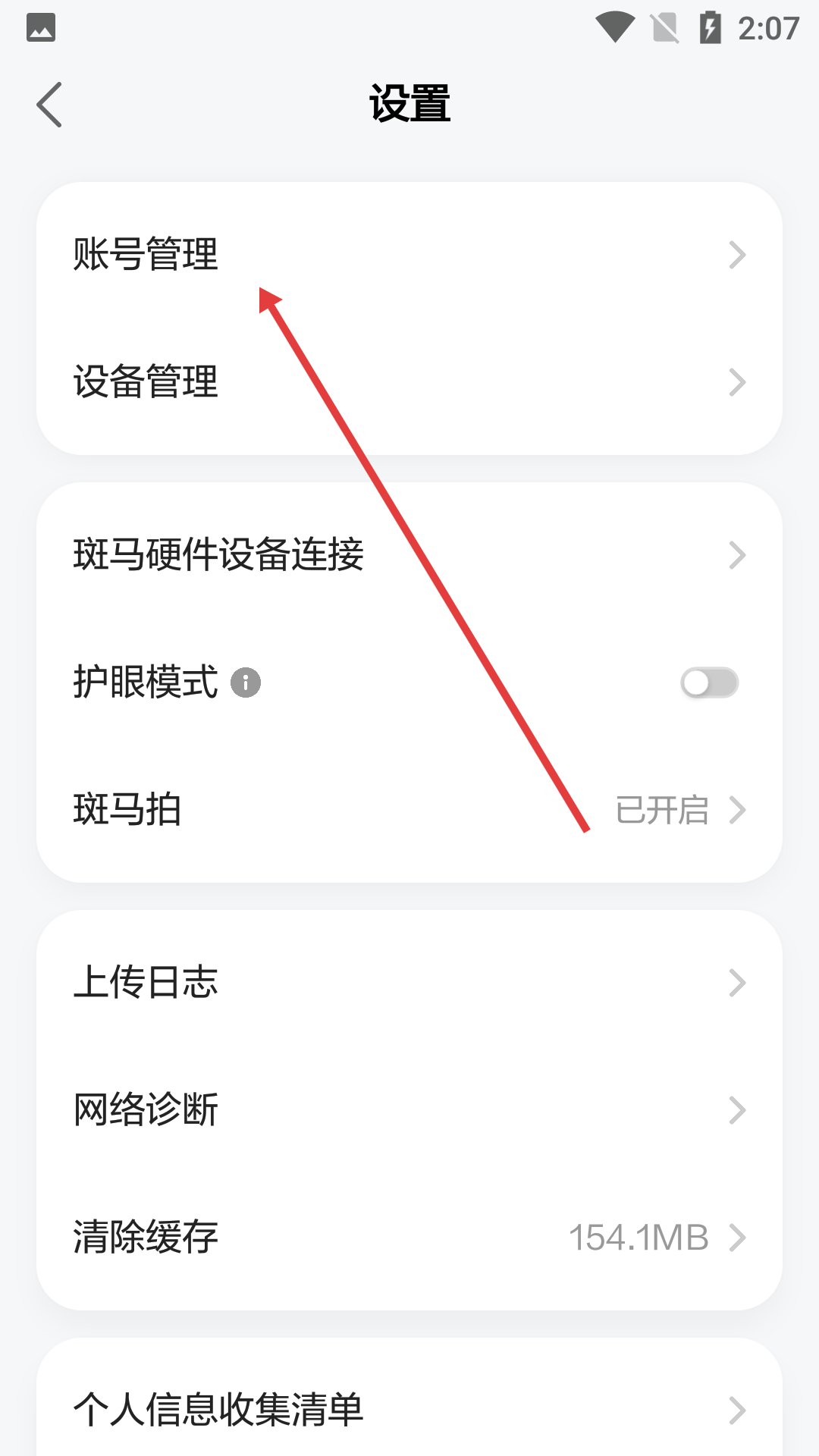Open the 斑马拍 setting

tap(409, 809)
